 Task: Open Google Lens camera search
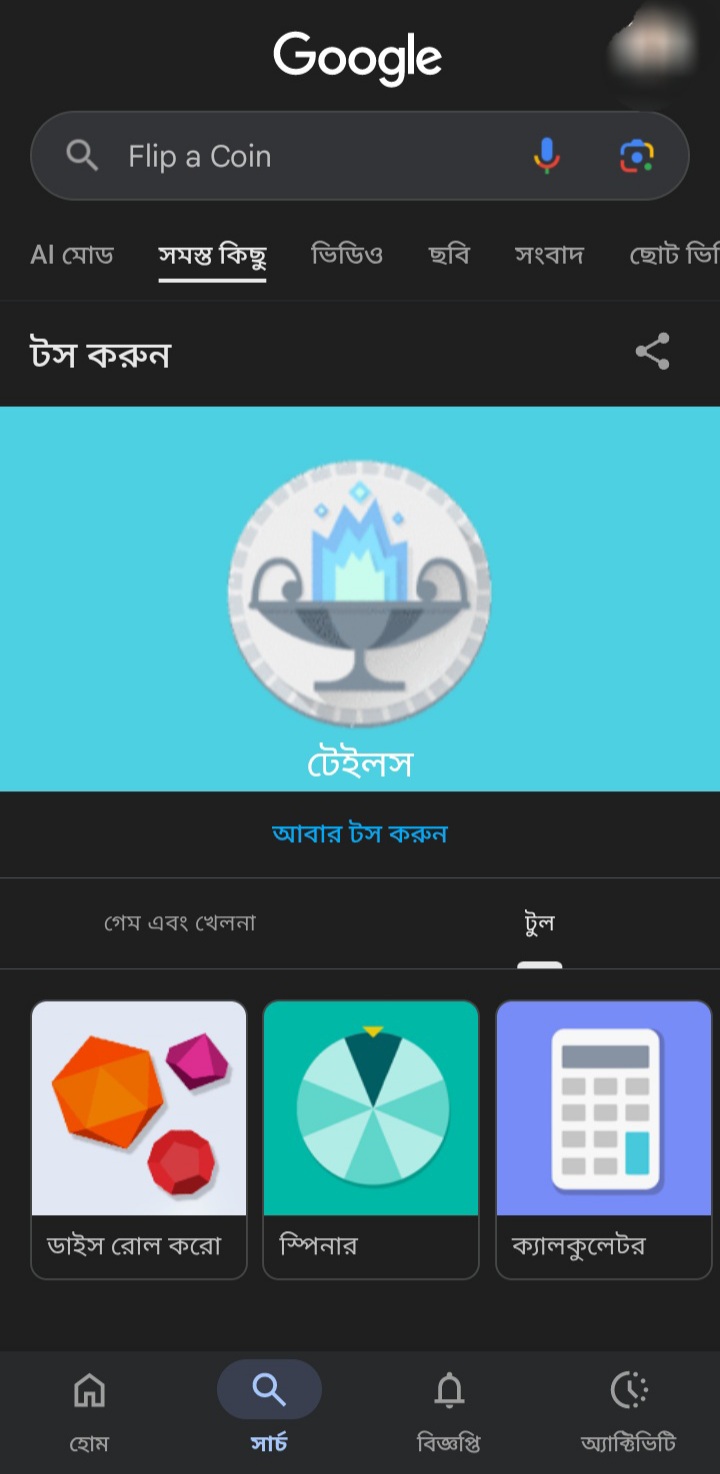tap(636, 156)
